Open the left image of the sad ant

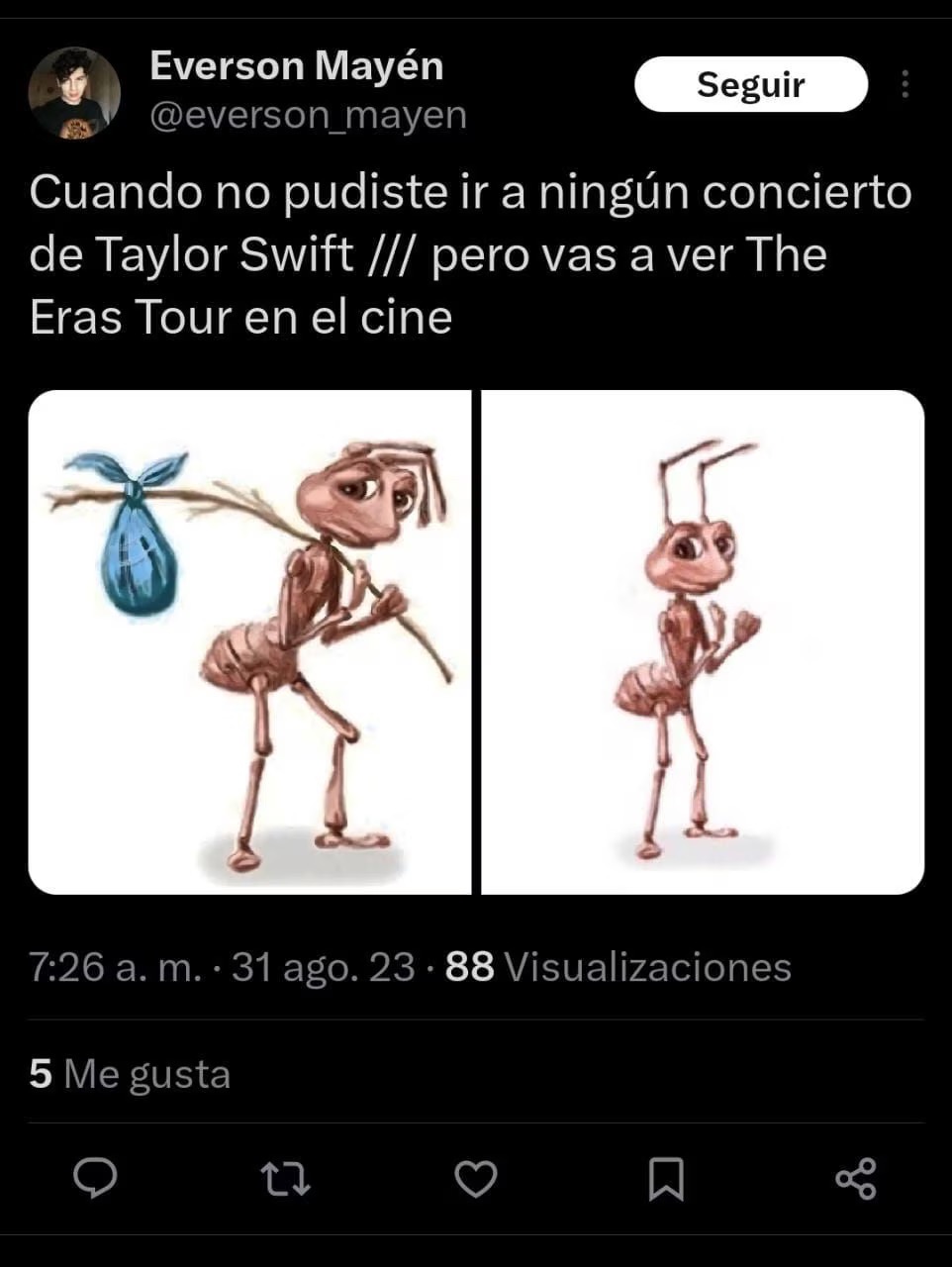(249, 641)
